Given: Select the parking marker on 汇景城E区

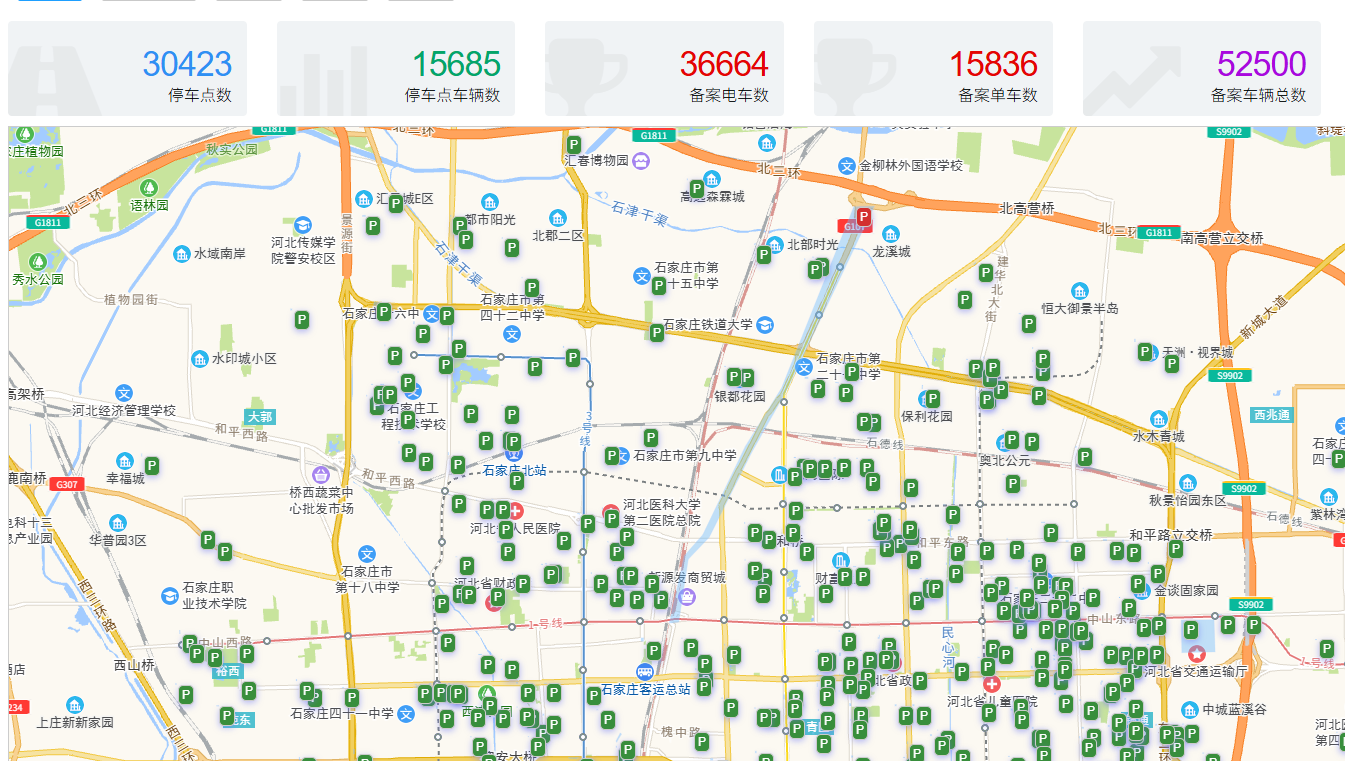Looking at the screenshot, I should click(396, 203).
